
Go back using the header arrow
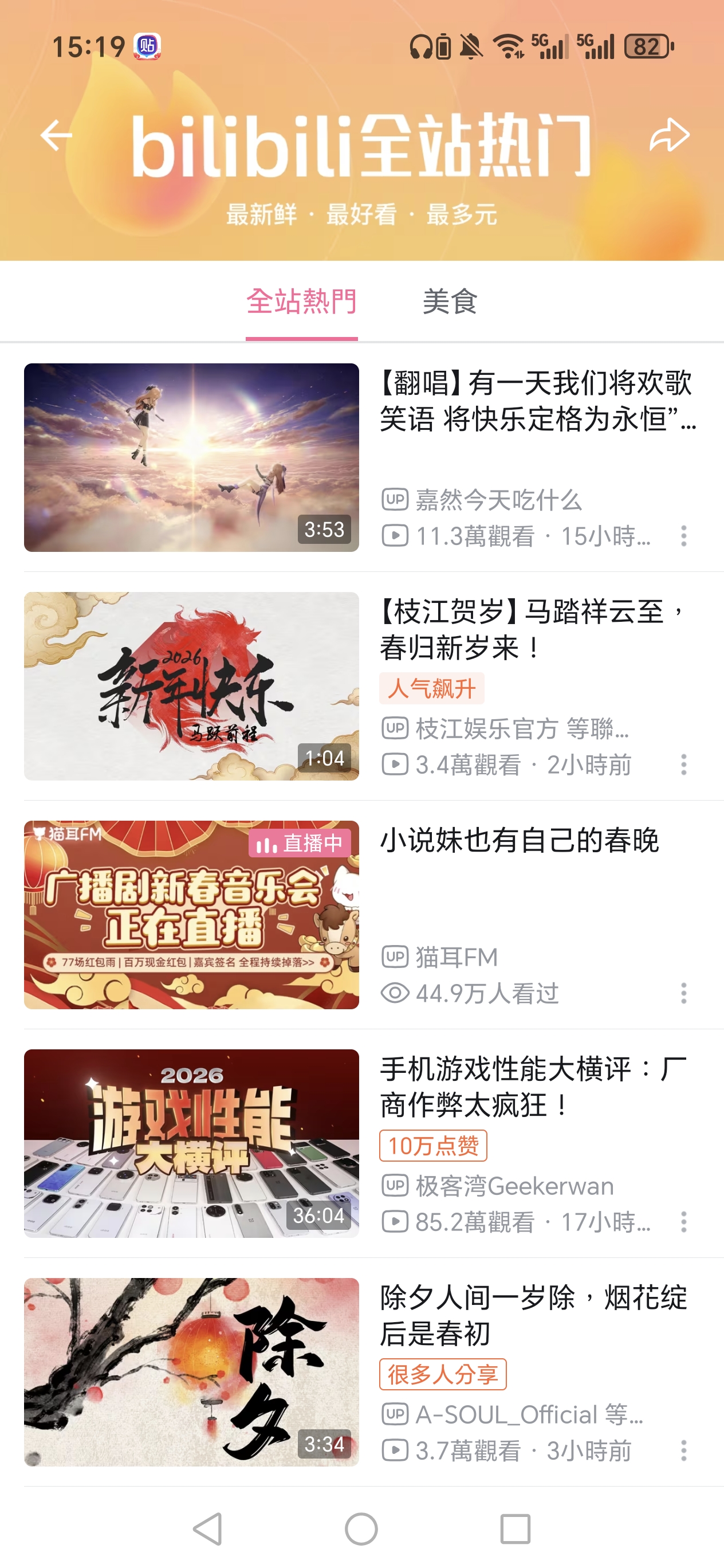pyautogui.click(x=57, y=135)
